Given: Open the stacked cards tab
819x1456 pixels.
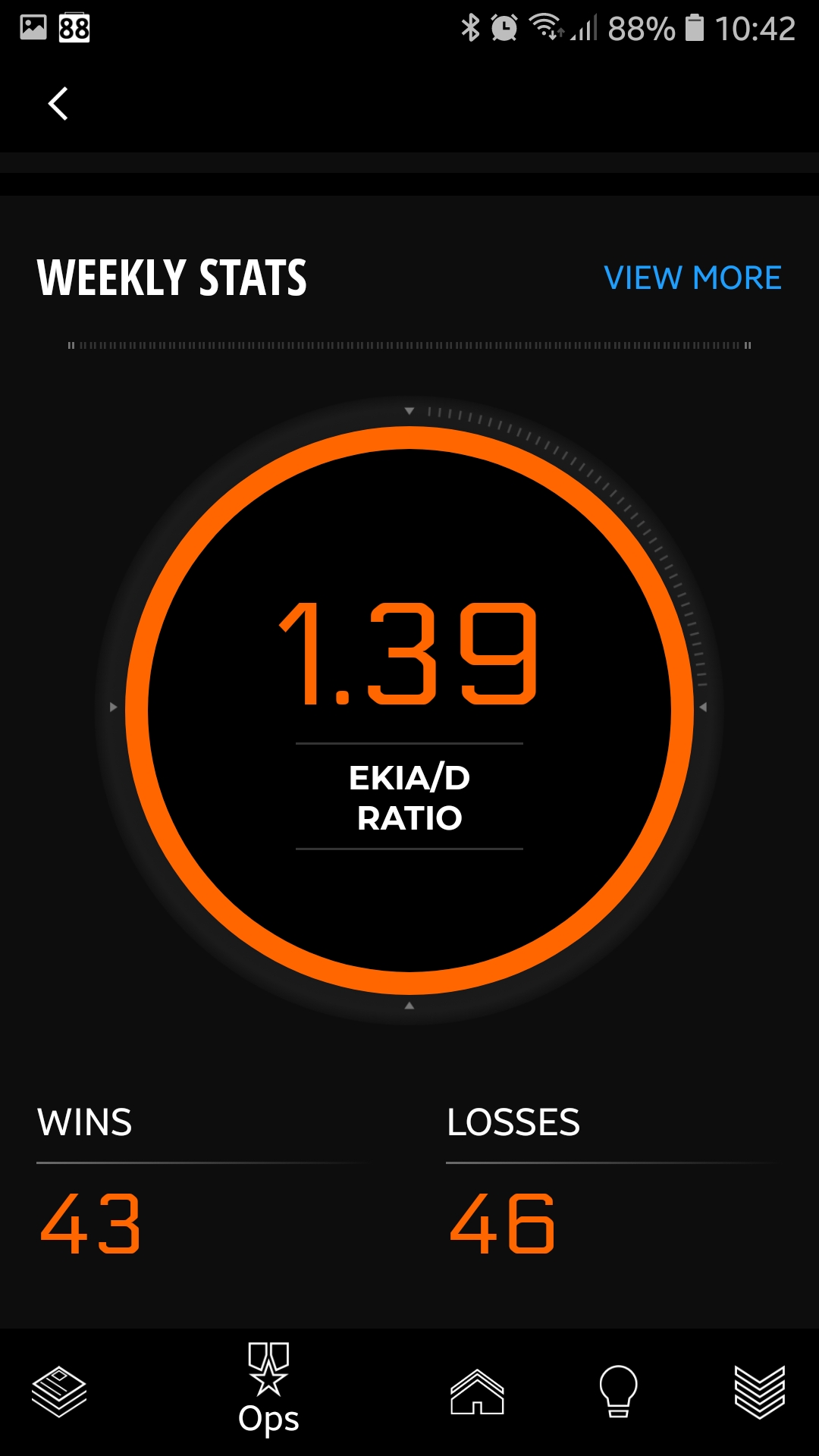Looking at the screenshot, I should pyautogui.click(x=59, y=1392).
